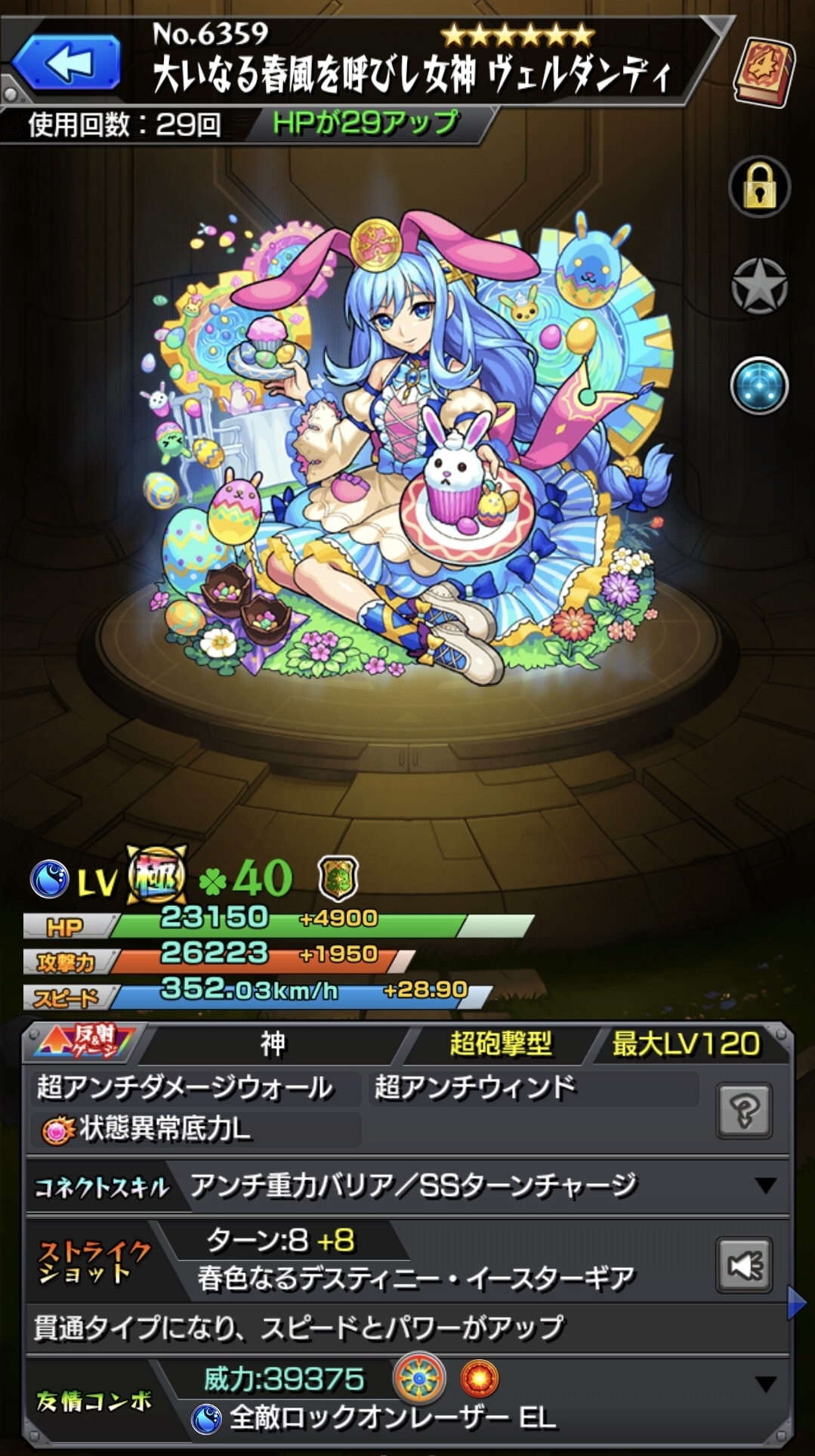Play the strike shot voice sound
Screen dimensions: 815x1456
pos(743,1264)
